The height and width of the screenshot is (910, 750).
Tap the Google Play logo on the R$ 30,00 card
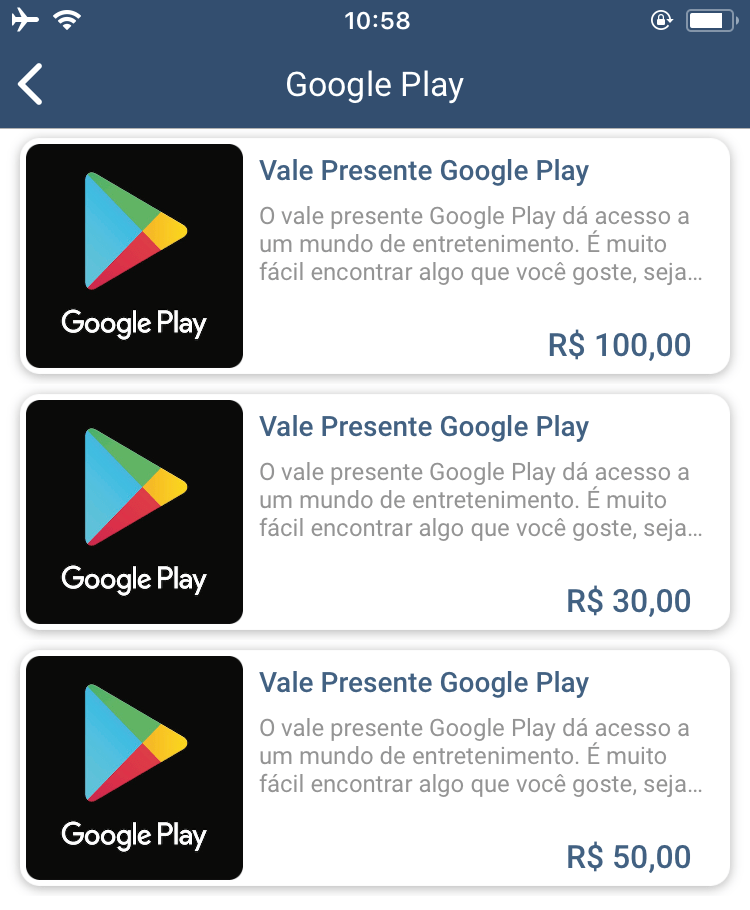(134, 512)
